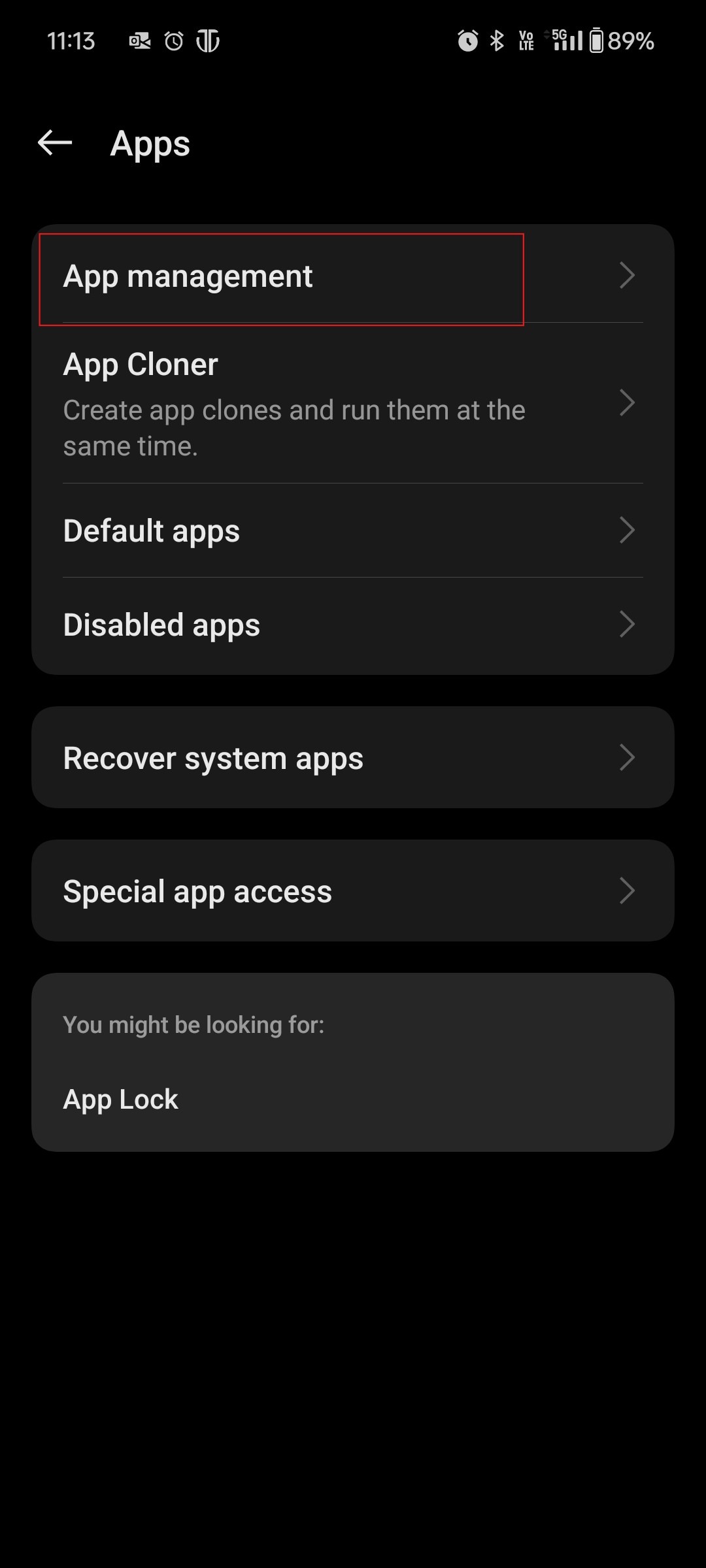Go back using the arrow icon
Viewport: 706px width, 1568px height.
(x=55, y=142)
